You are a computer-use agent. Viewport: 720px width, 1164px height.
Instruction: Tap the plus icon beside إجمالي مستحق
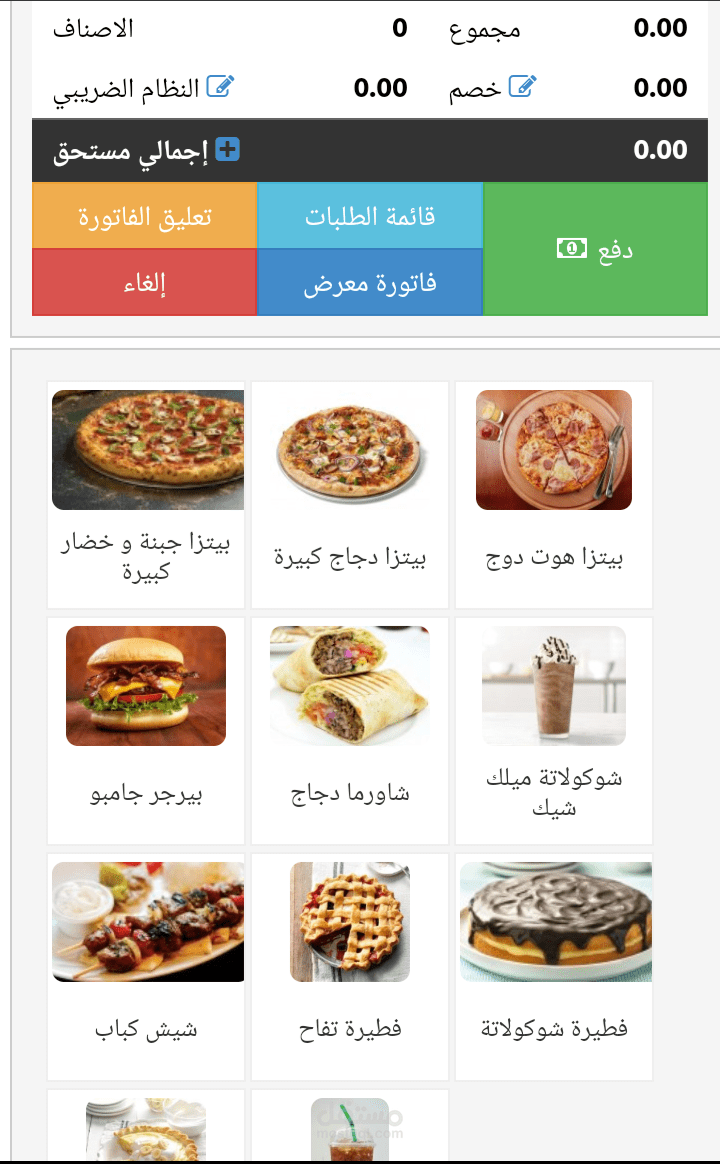pos(228,151)
